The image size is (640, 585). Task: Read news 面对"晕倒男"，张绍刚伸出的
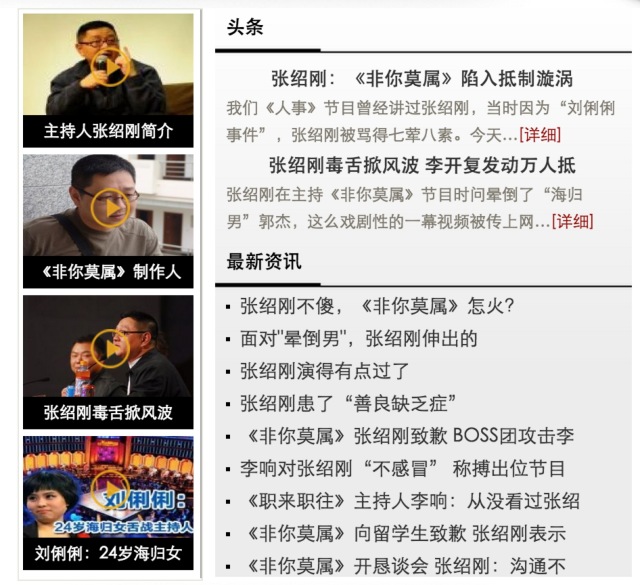click(359, 338)
